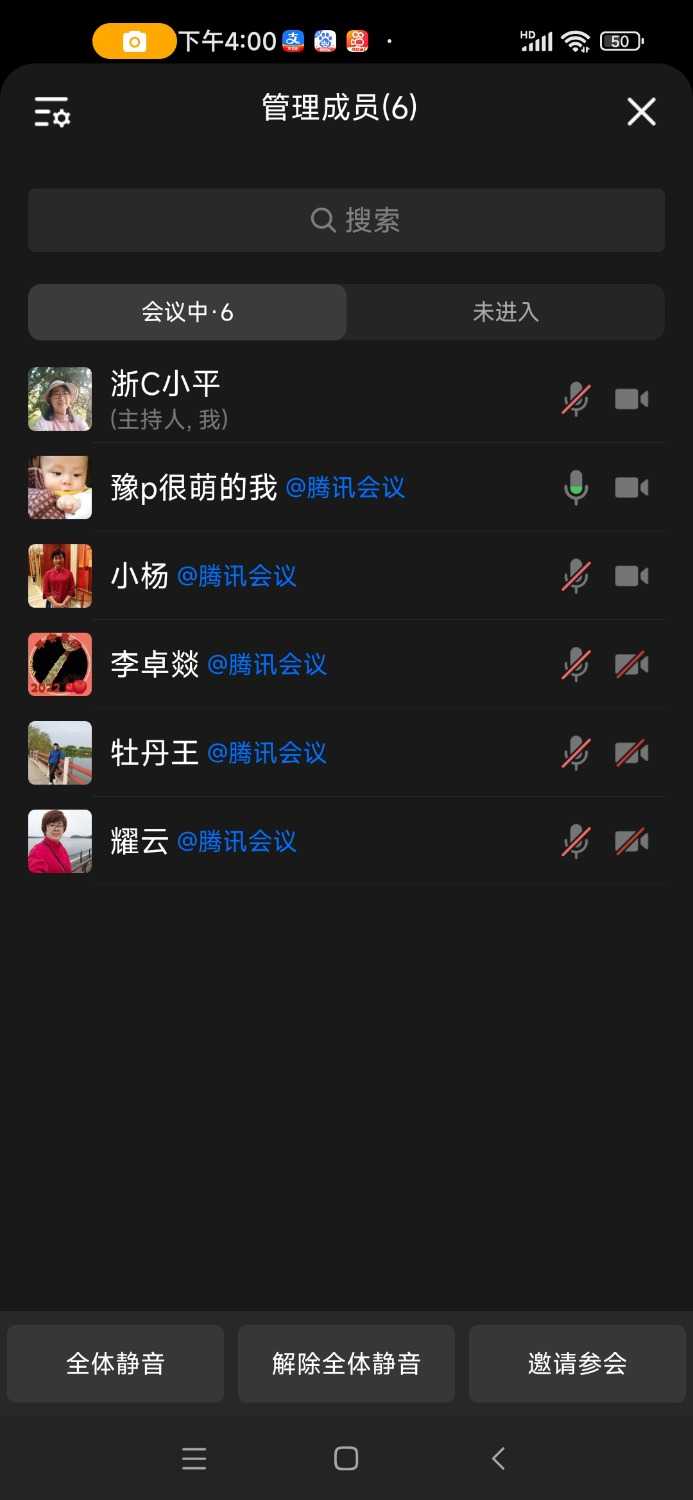This screenshot has height=1500, width=693.
Task: Invite participants via 邀请参会
Action: pos(577,1363)
